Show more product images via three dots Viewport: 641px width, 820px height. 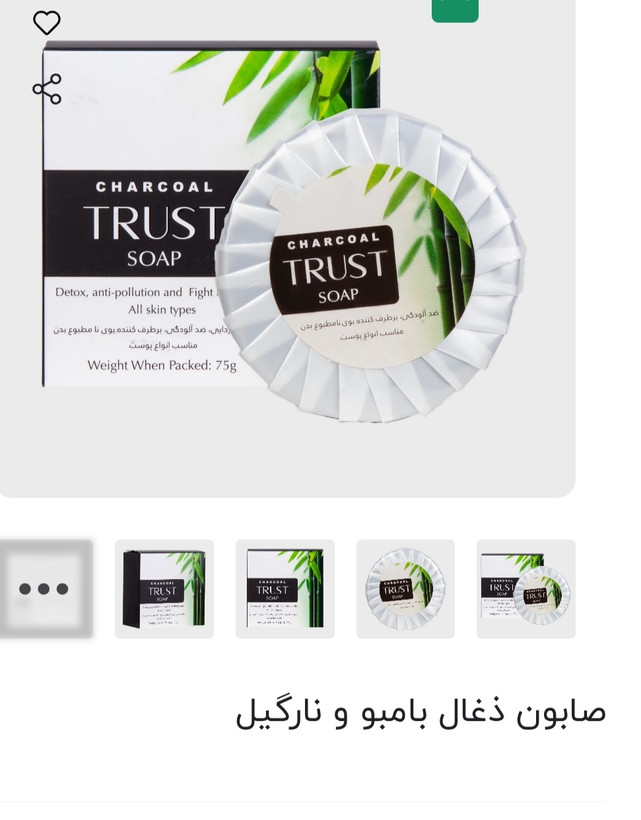(44, 589)
